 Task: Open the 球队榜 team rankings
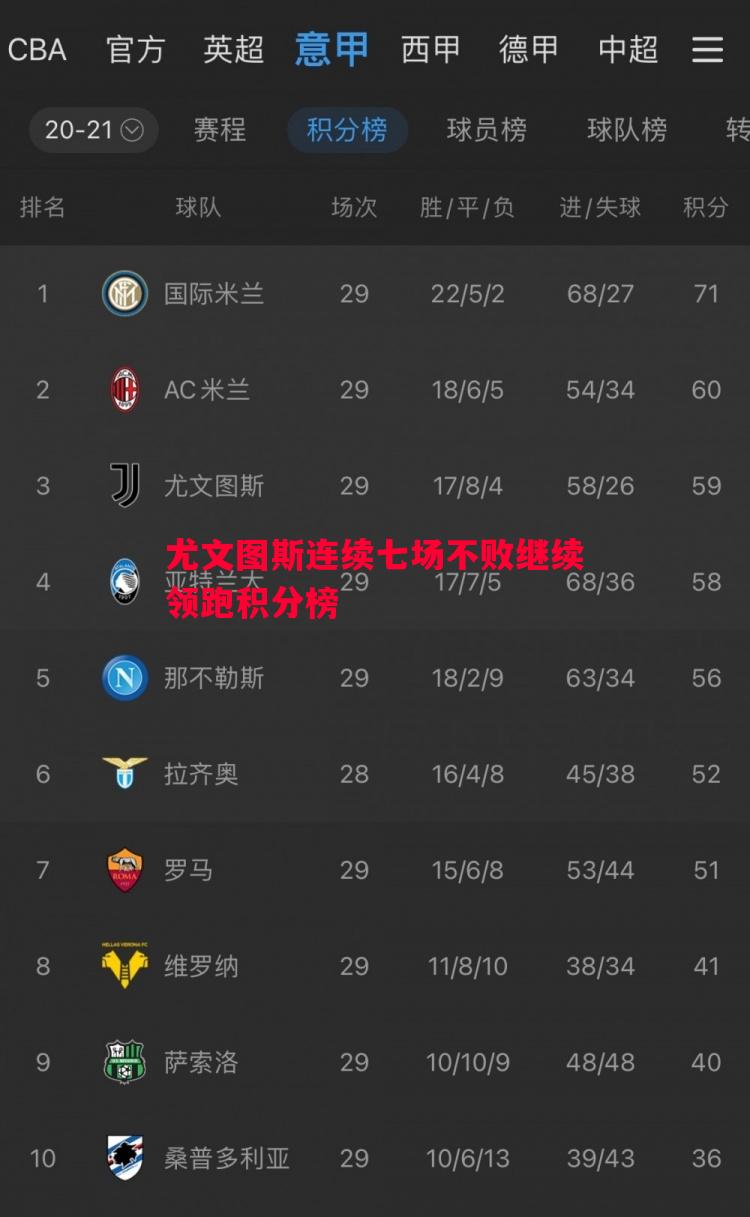coord(627,130)
